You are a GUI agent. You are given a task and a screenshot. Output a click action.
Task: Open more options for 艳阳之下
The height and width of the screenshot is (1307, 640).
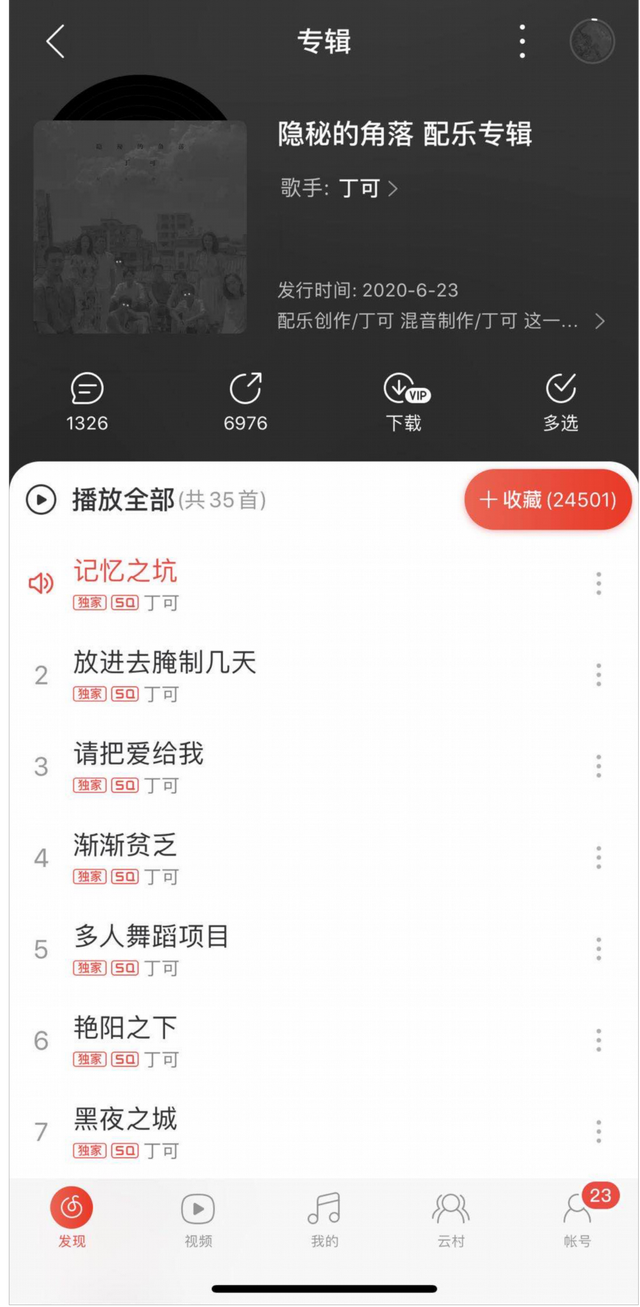coord(598,1040)
